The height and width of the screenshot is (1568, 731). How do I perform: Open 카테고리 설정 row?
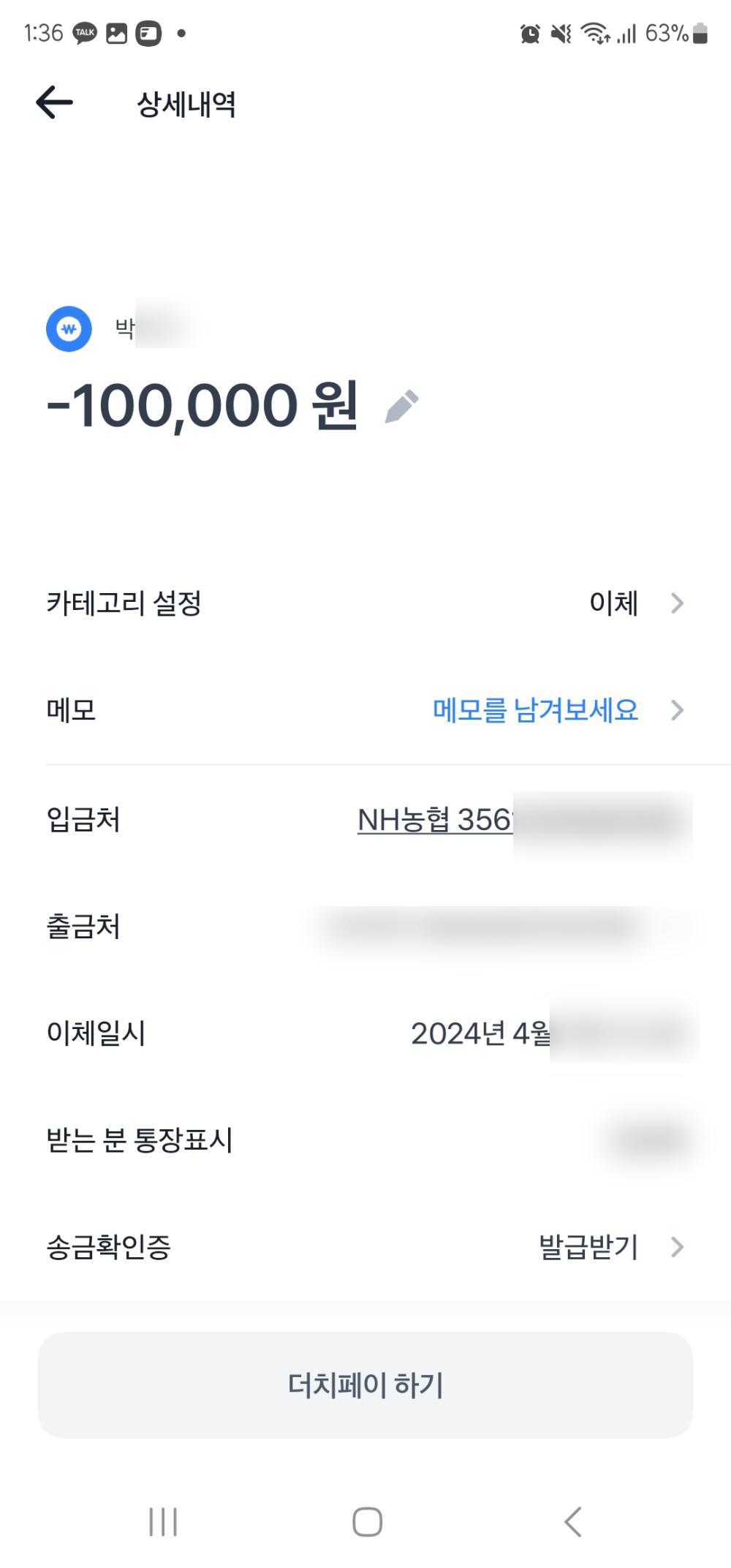365,603
